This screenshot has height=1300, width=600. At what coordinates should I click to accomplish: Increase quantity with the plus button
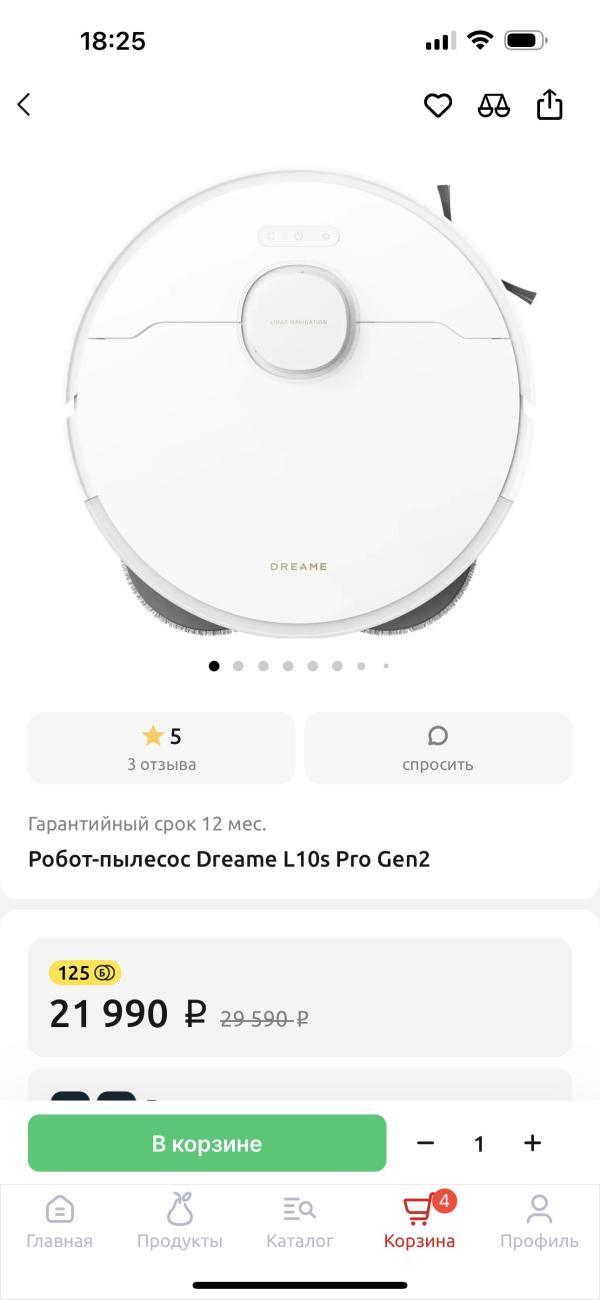(532, 1143)
